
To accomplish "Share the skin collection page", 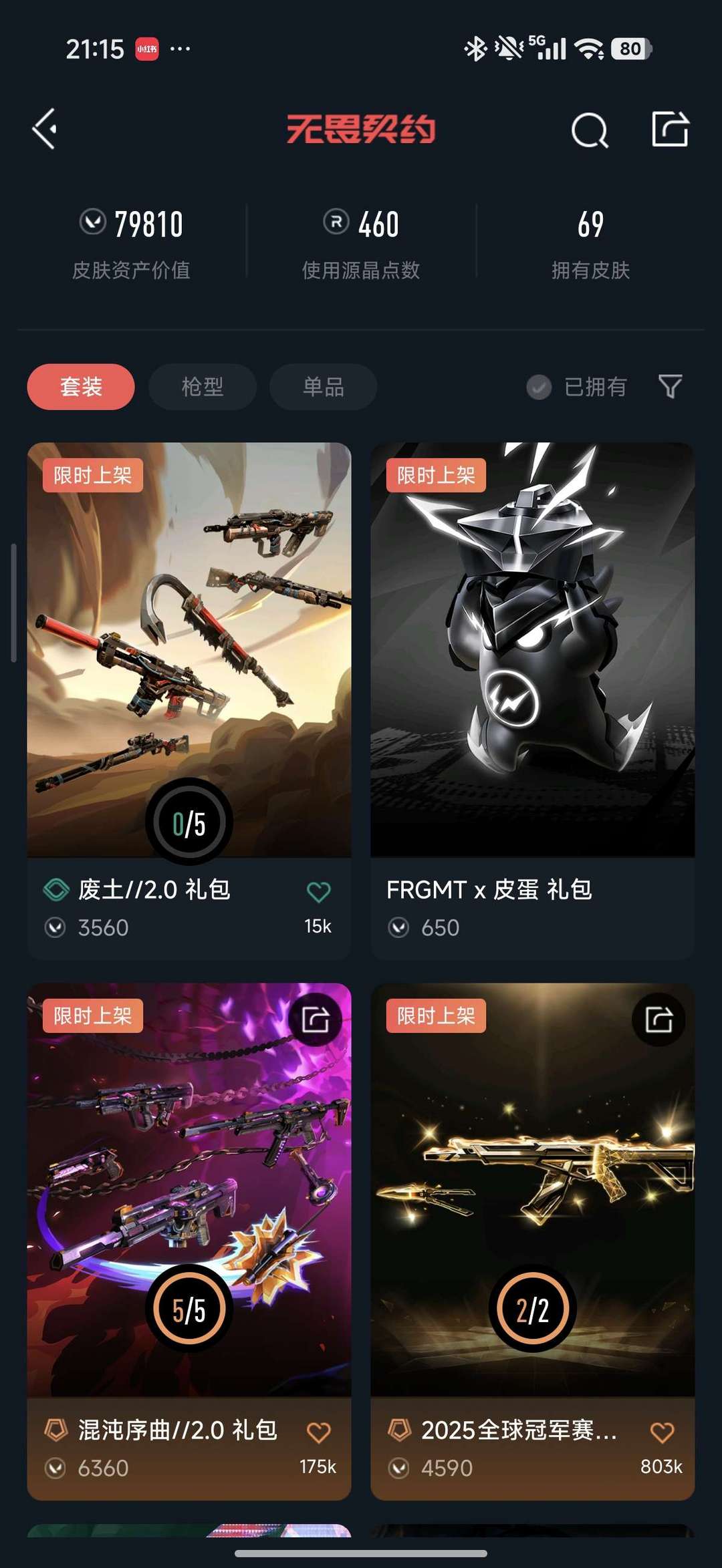I will (670, 129).
